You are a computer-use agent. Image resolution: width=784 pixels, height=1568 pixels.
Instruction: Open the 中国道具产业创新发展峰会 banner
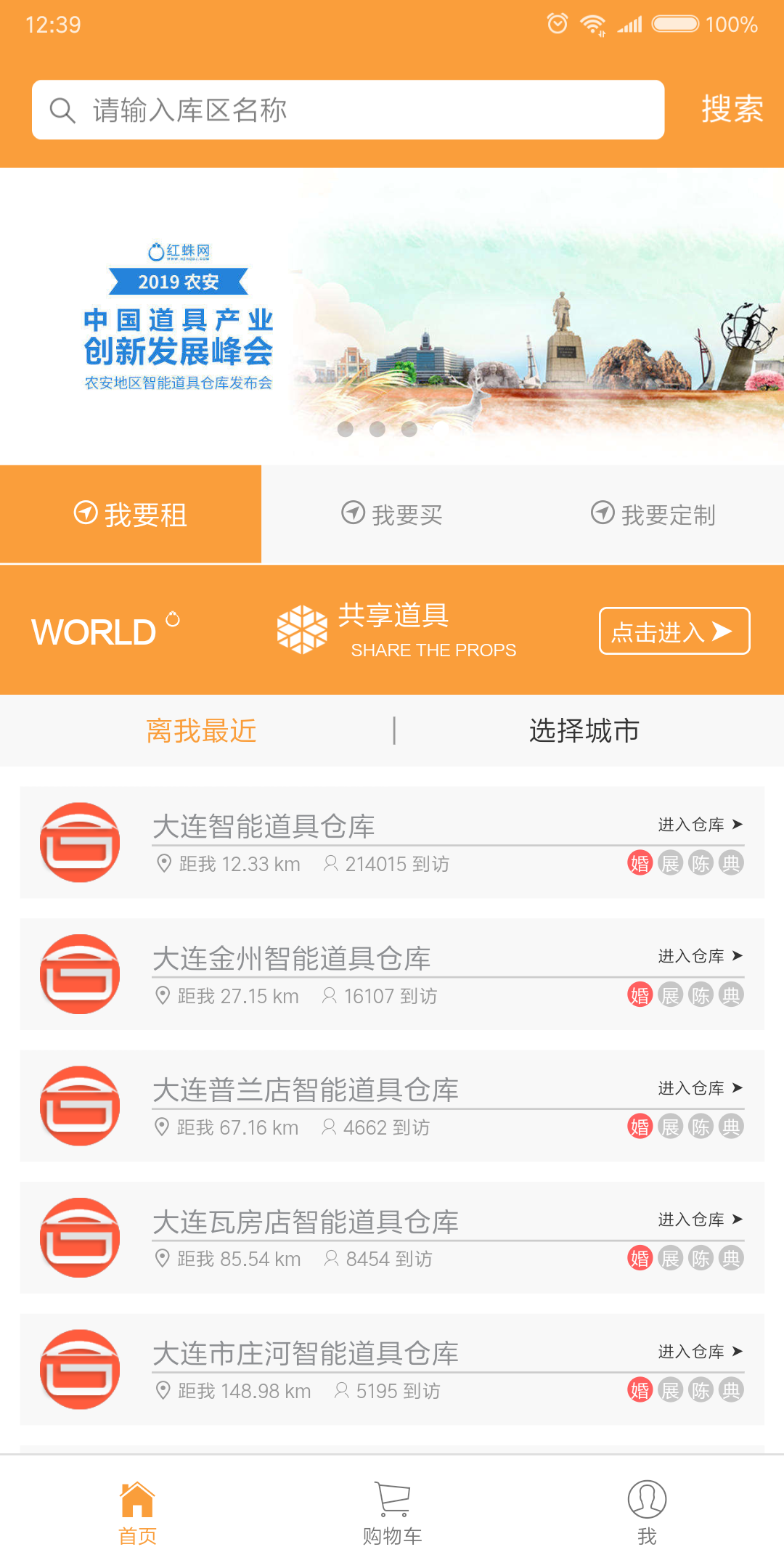pos(392,317)
